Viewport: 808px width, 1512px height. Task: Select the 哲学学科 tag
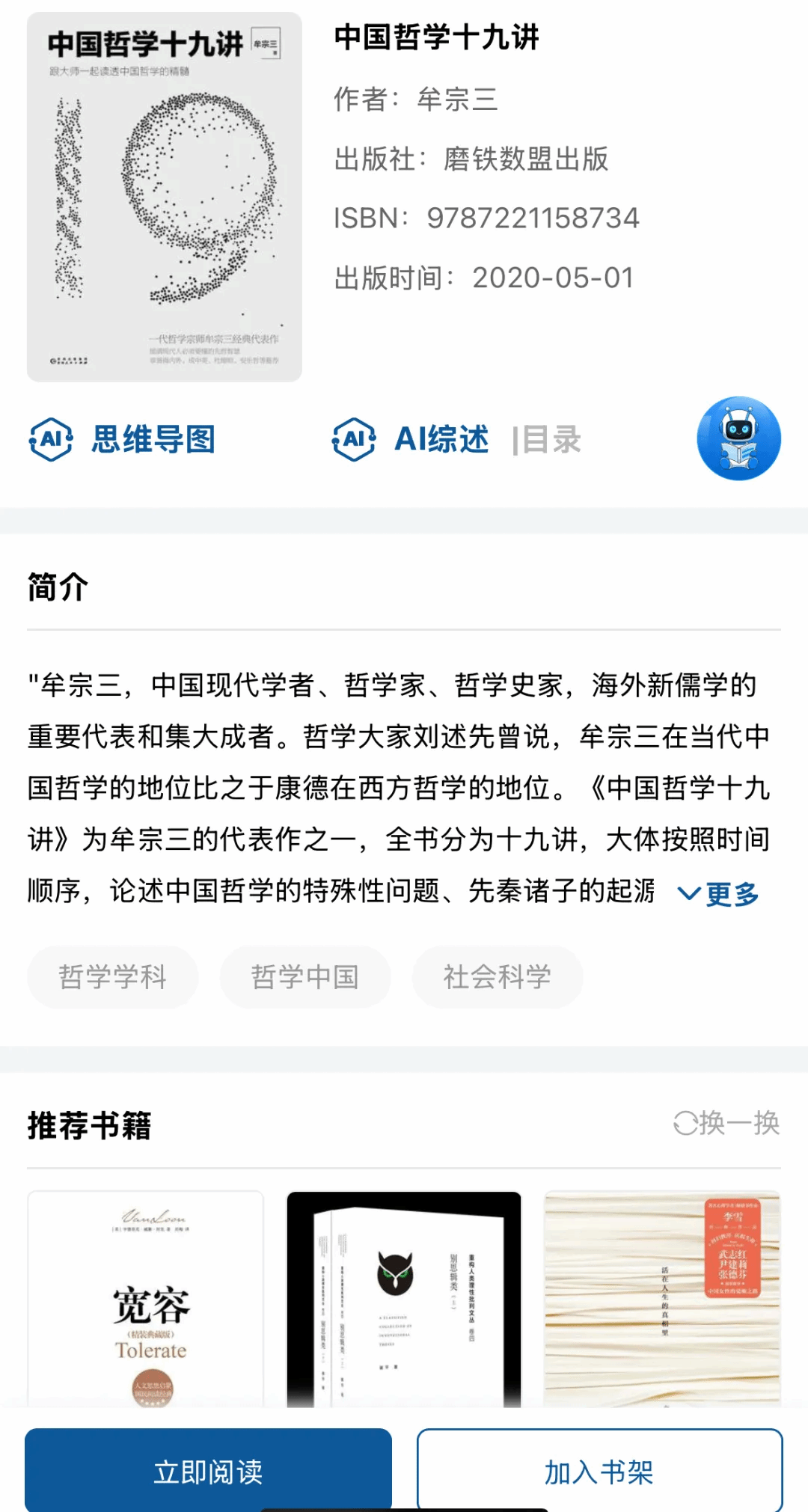coord(113,977)
